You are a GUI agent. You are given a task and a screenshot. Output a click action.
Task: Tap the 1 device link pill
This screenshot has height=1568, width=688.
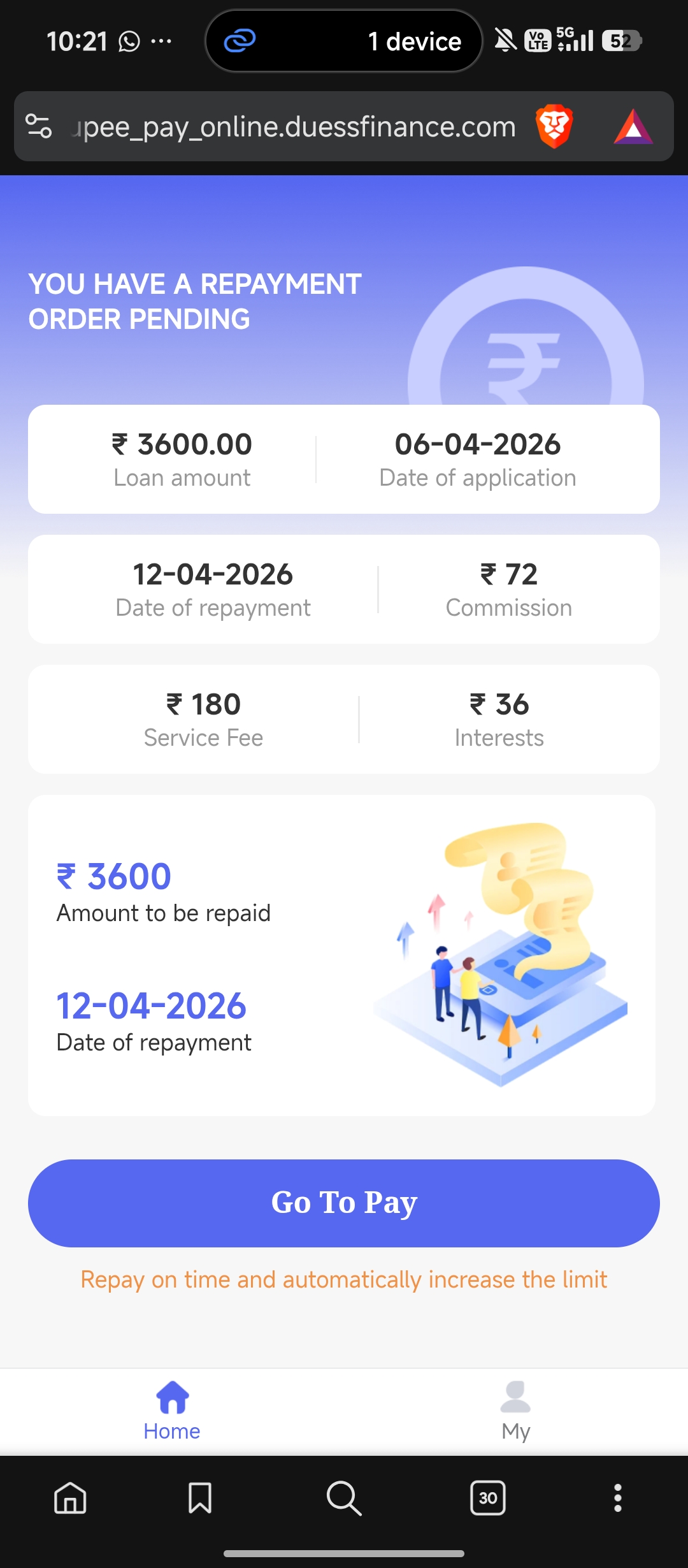pos(344,41)
